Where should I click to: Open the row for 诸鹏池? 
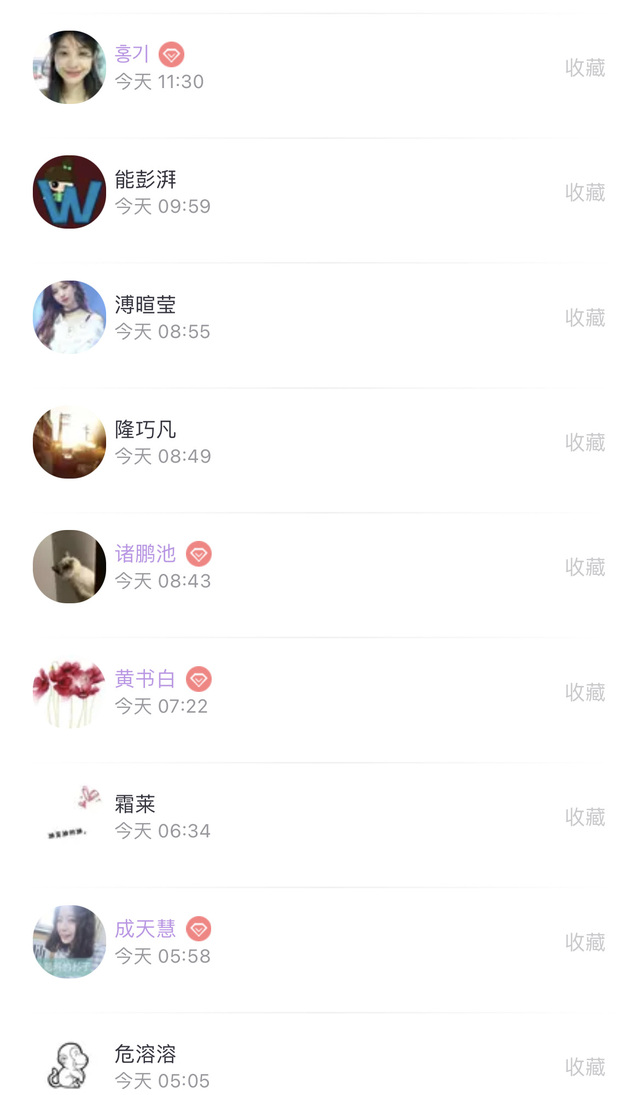click(300, 567)
